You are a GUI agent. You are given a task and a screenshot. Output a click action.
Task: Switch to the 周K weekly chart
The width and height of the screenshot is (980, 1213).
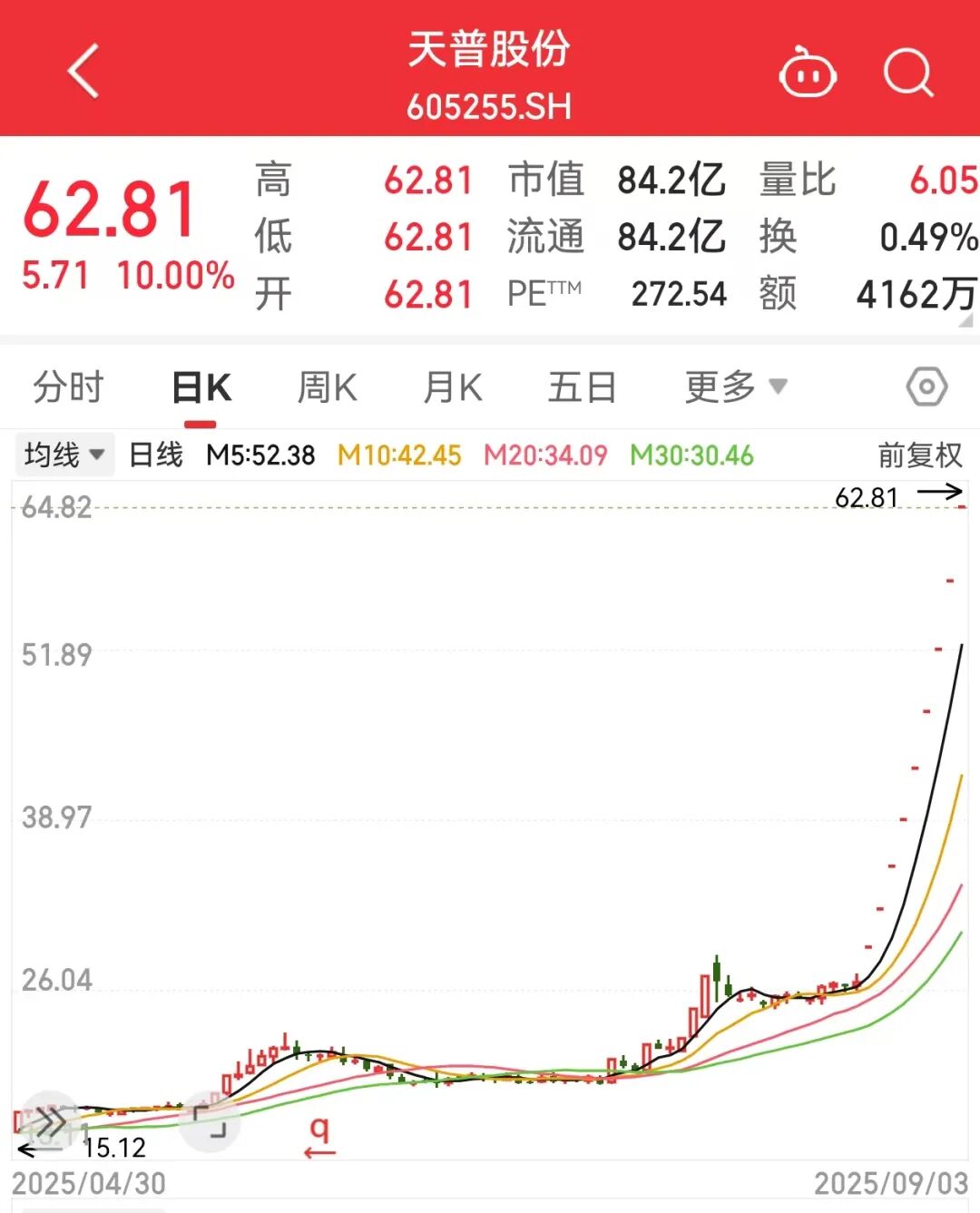click(327, 387)
